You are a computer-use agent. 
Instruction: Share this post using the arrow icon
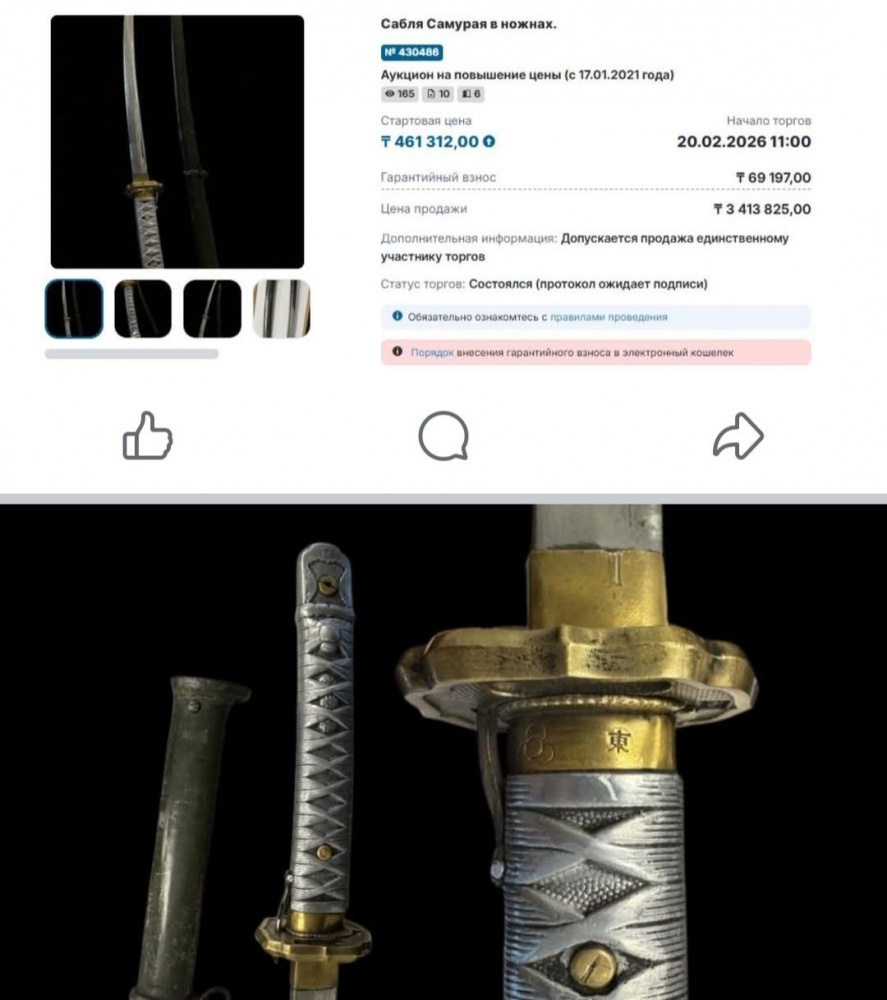tap(738, 437)
